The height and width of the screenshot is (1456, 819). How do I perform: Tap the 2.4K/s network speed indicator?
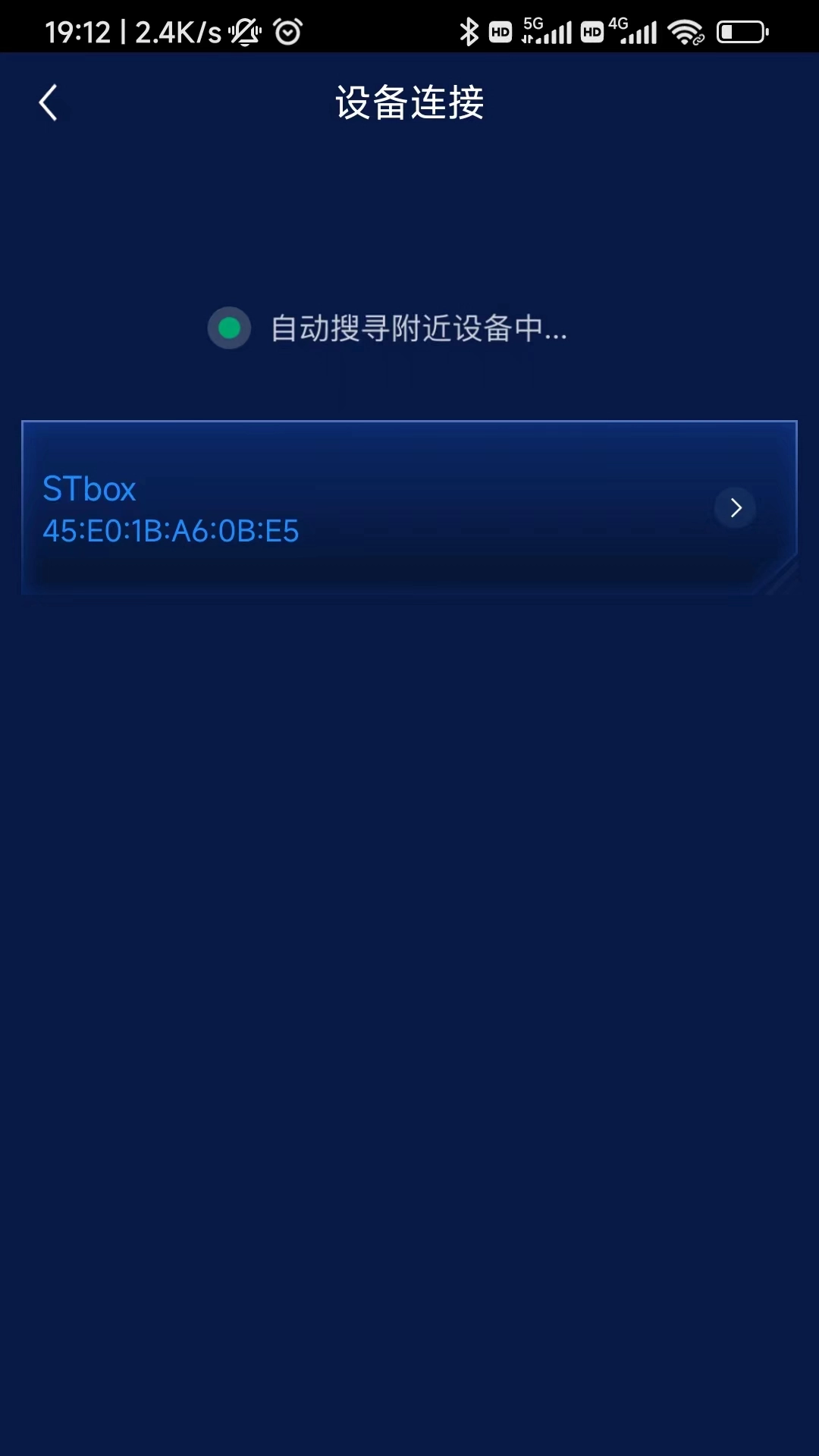pos(176,30)
